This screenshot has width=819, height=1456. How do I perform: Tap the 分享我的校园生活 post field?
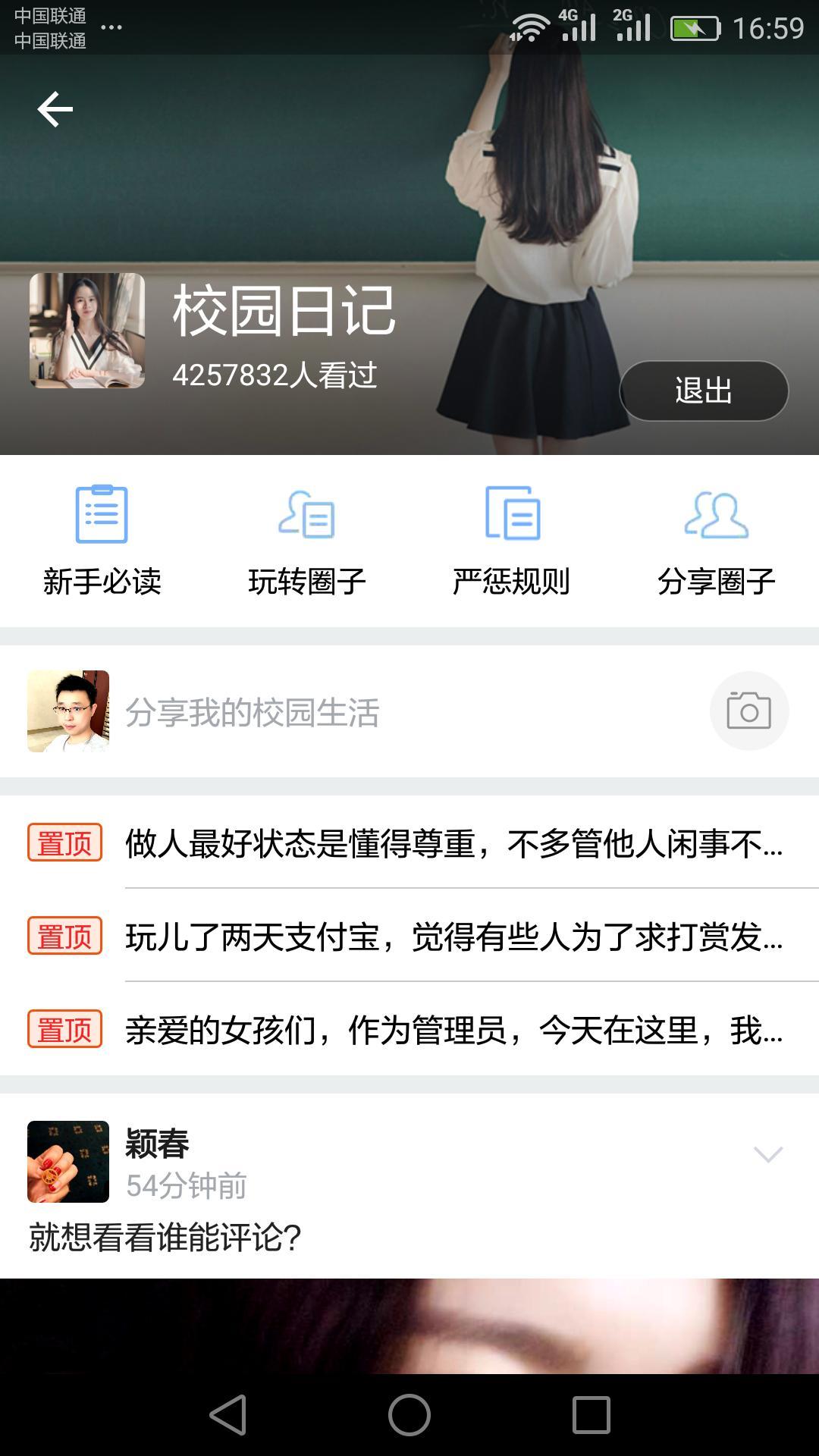[x=409, y=711]
